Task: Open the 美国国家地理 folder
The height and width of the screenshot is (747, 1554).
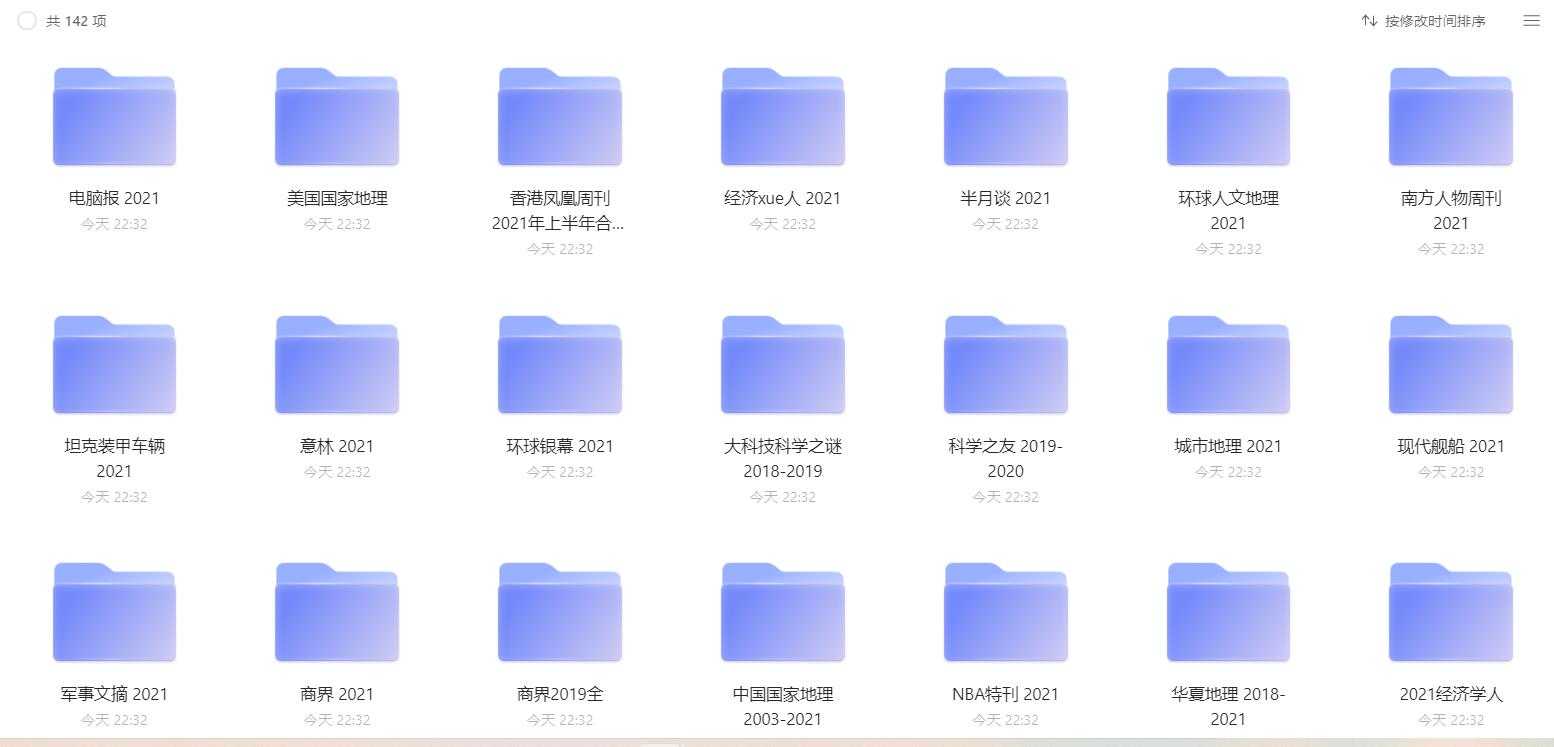Action: [x=337, y=118]
